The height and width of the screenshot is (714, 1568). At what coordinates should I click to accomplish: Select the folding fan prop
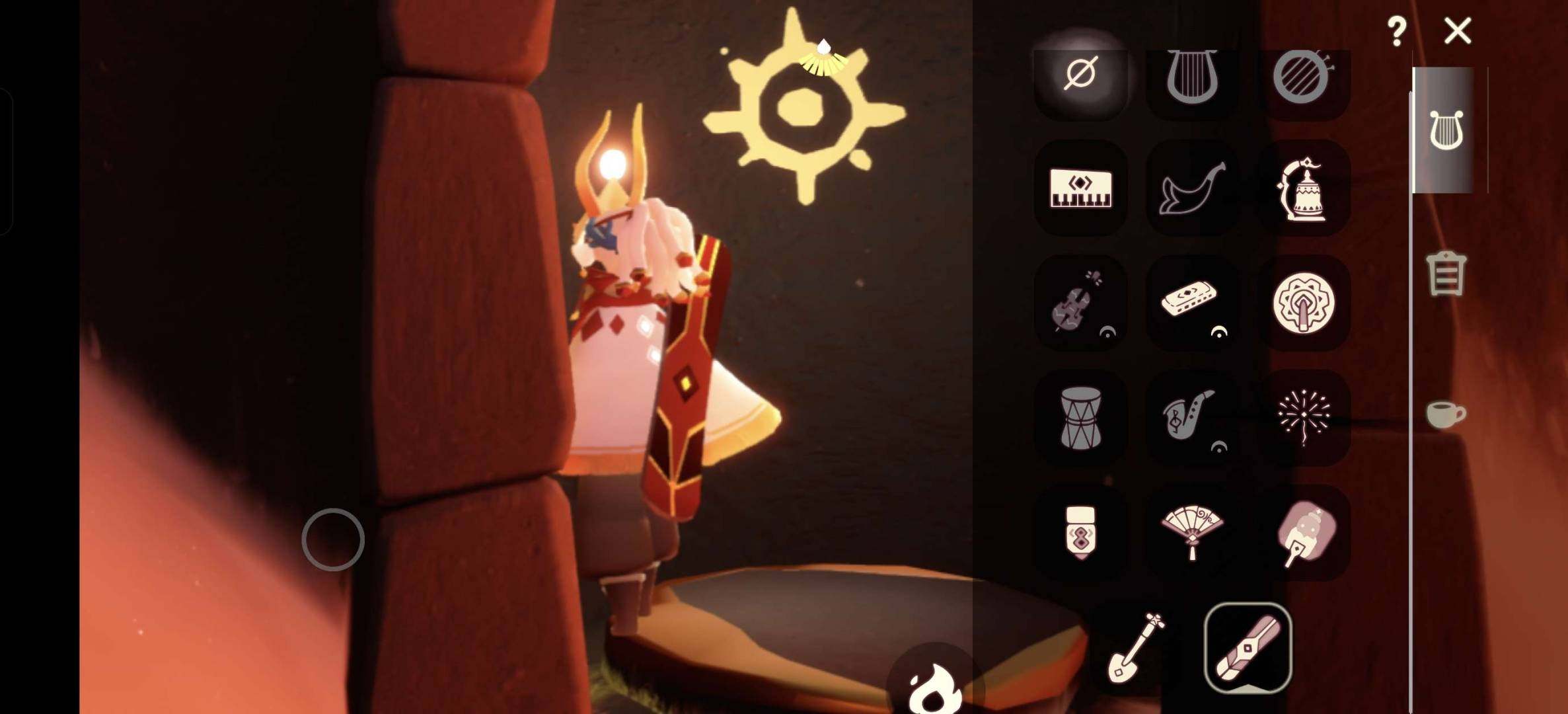pyautogui.click(x=1192, y=532)
